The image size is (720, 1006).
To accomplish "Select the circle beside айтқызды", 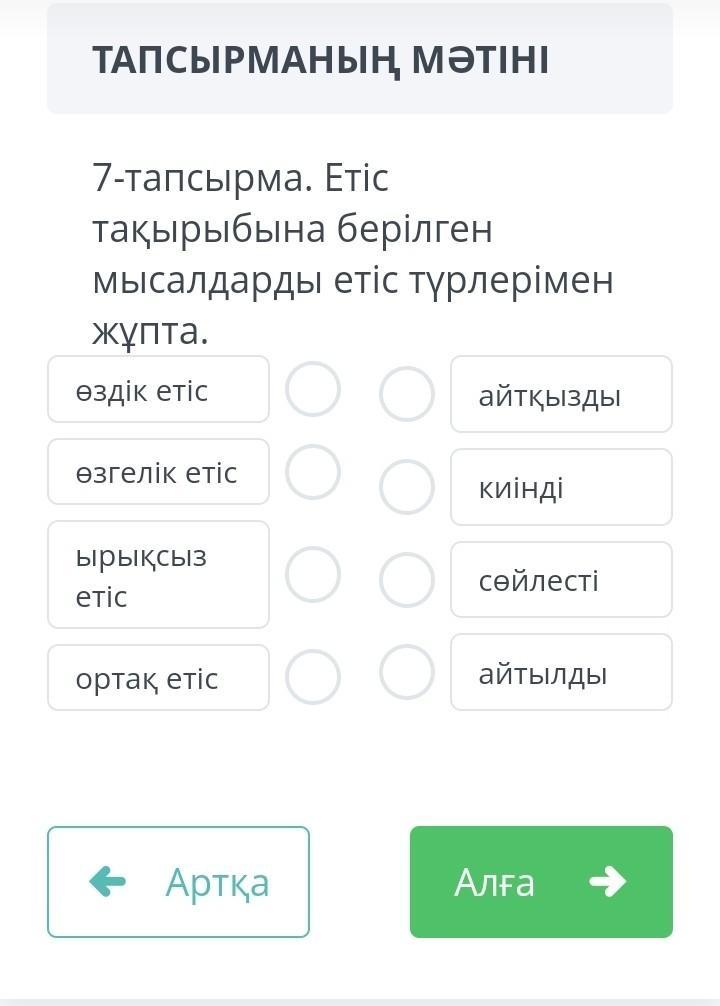I will (407, 394).
